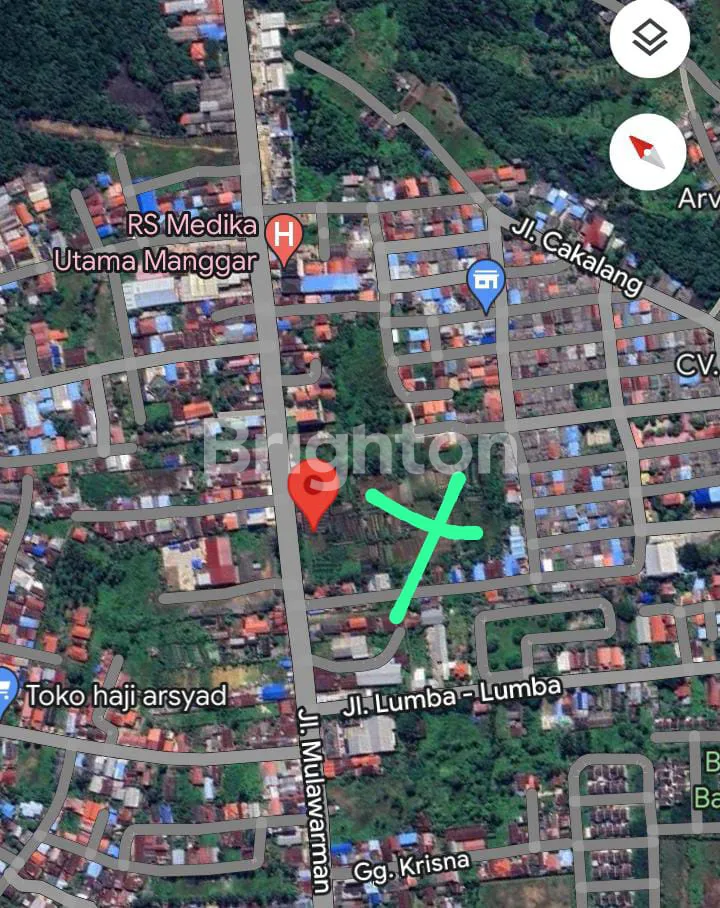
Task: Open the RS Medika Utama Manggar hospital pin
Action: click(x=286, y=238)
